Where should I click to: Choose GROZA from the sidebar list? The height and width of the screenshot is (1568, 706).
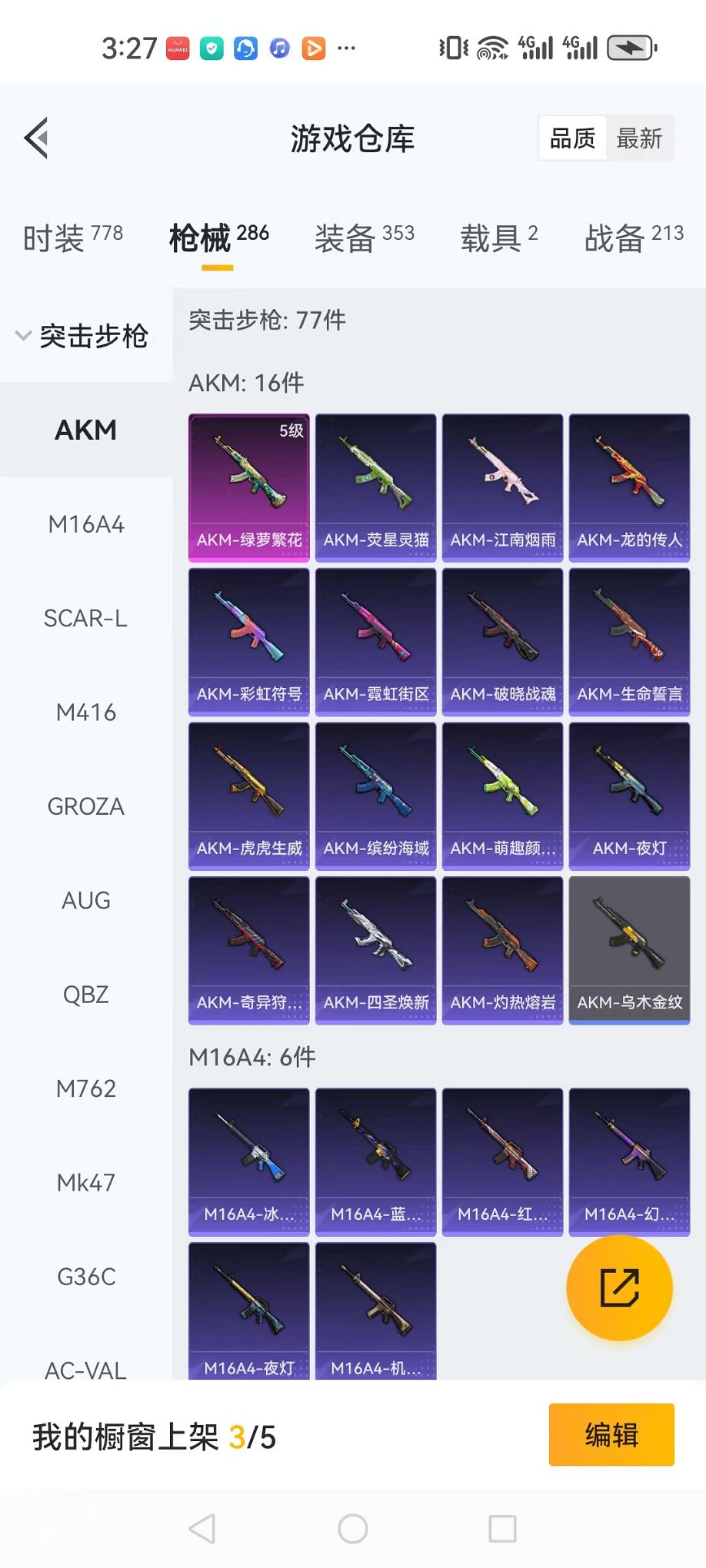86,806
